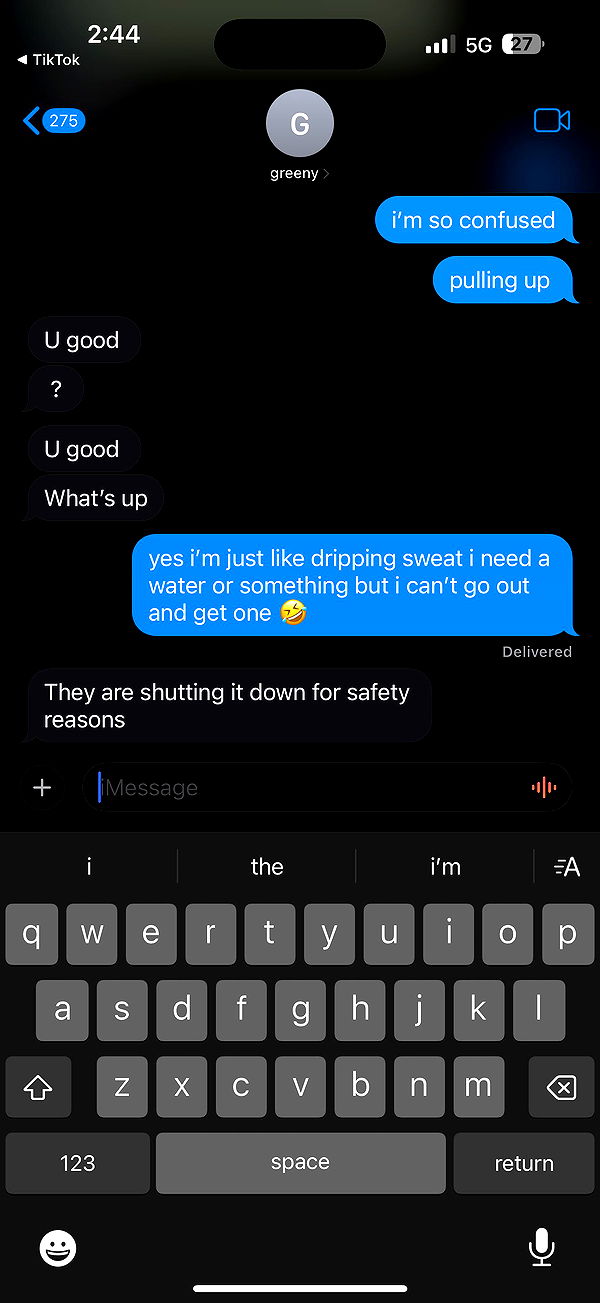Image resolution: width=600 pixels, height=1303 pixels.
Task: Return to TikTok from the status bar
Action: [49, 60]
